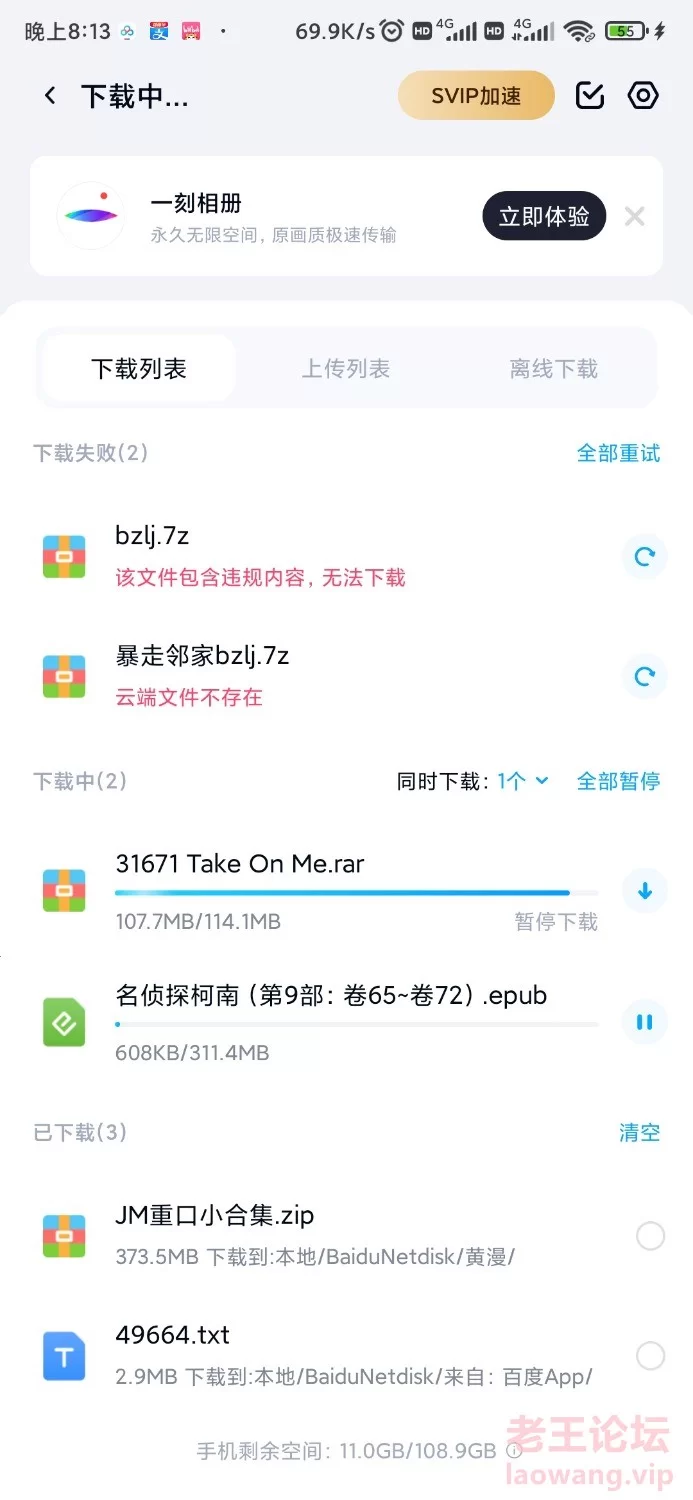This screenshot has width=693, height=1500.
Task: Tap 全部重试 for failed downloads
Action: 618,453
